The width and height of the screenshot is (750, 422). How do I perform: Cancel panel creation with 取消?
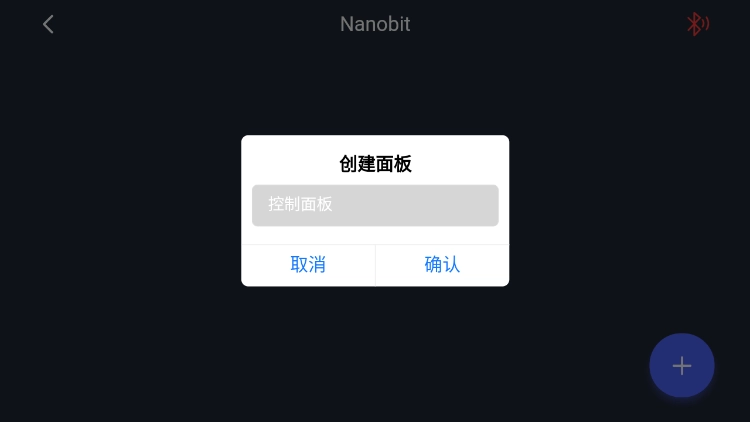tap(308, 265)
